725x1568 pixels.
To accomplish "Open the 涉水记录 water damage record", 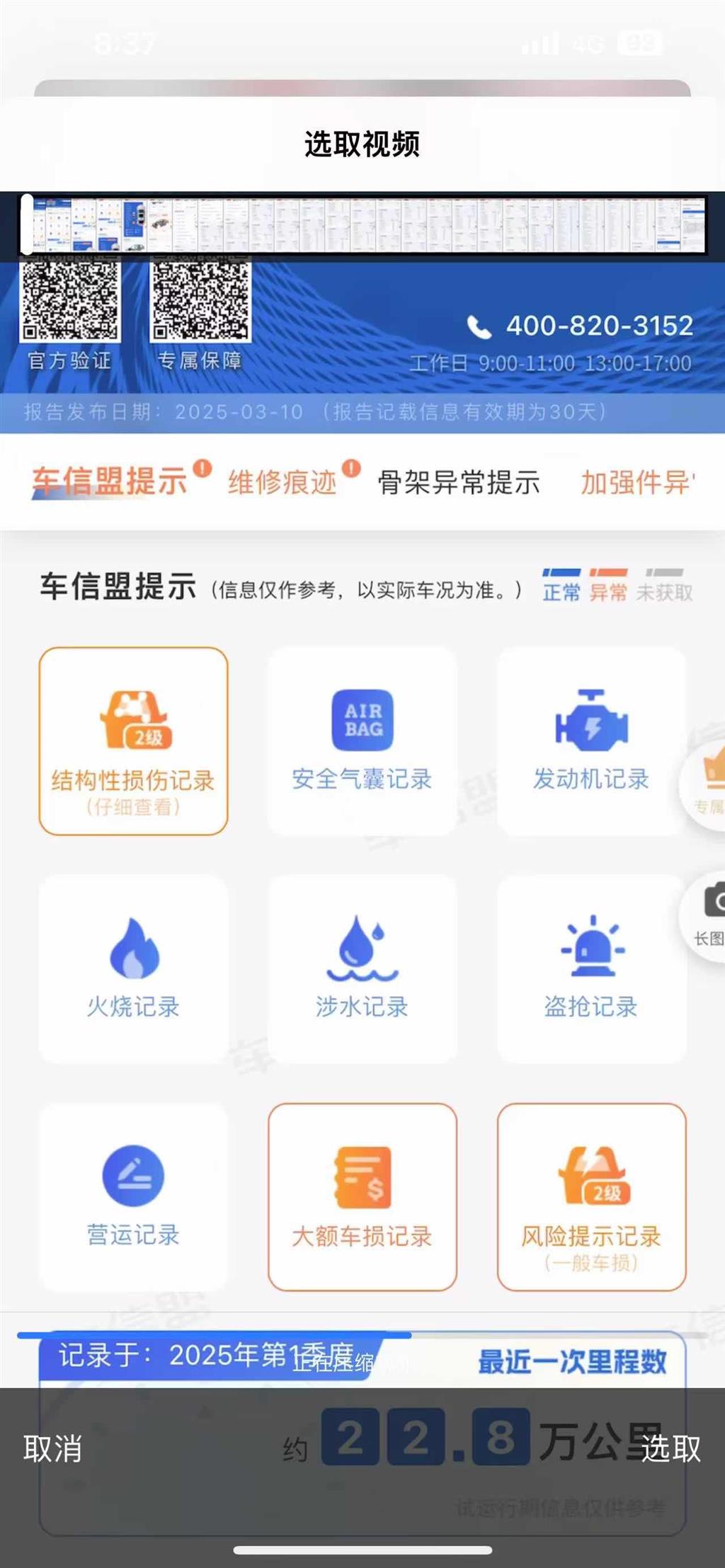I will pos(363,966).
